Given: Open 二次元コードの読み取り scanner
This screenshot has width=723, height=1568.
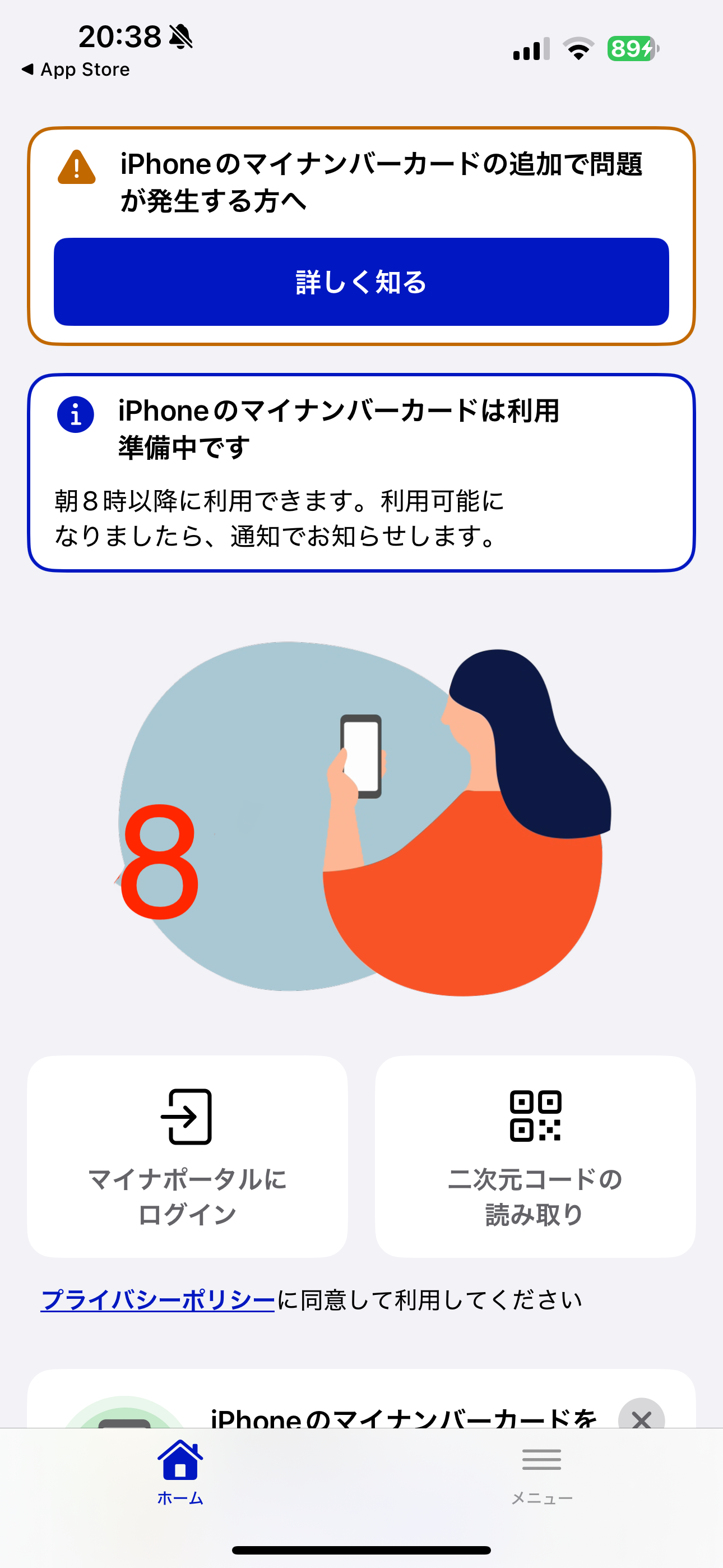Looking at the screenshot, I should point(535,1155).
